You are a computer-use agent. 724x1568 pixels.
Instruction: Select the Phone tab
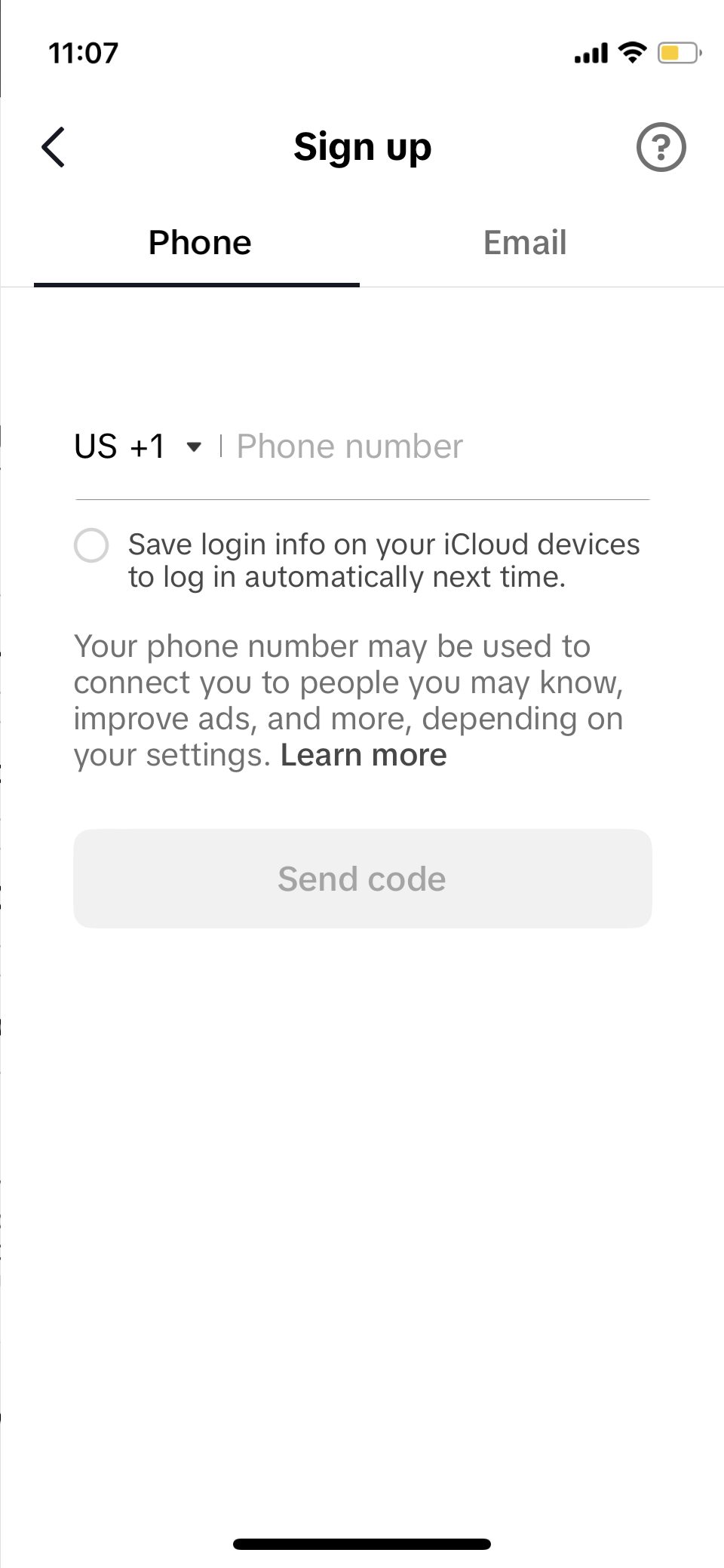199,243
